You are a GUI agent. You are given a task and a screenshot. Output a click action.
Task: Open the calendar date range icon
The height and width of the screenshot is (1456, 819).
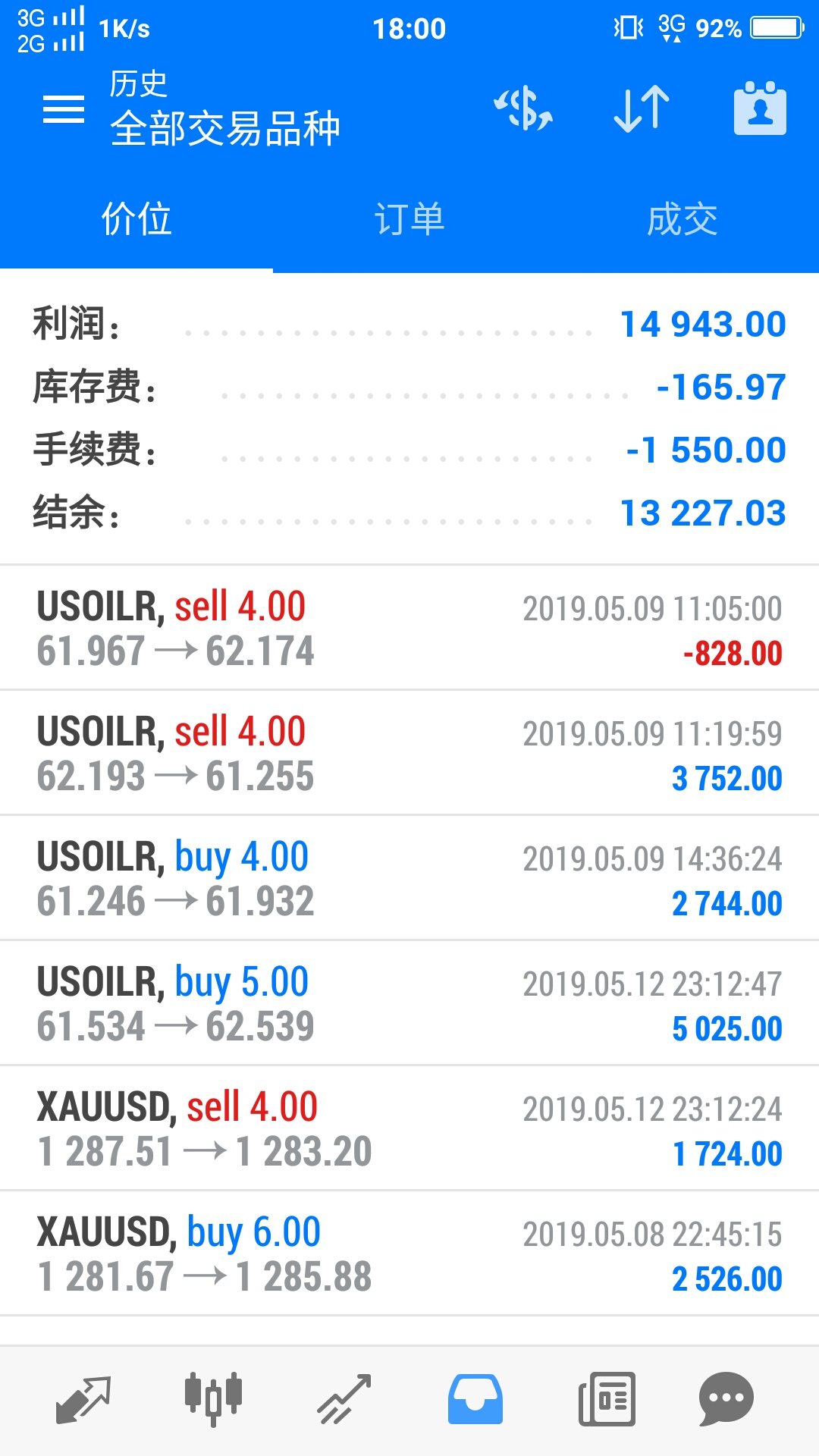tap(760, 108)
